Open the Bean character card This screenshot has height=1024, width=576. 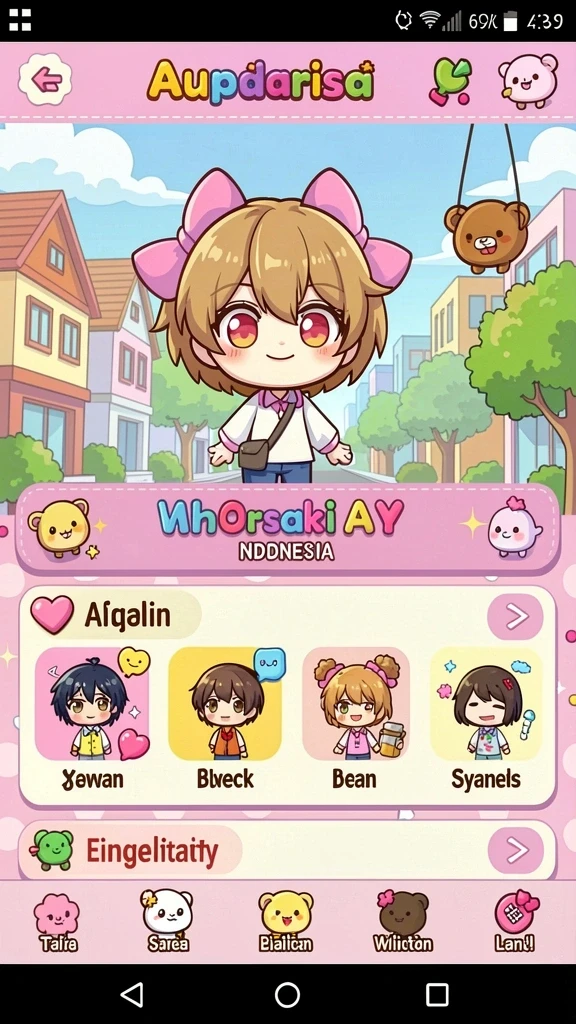356,718
